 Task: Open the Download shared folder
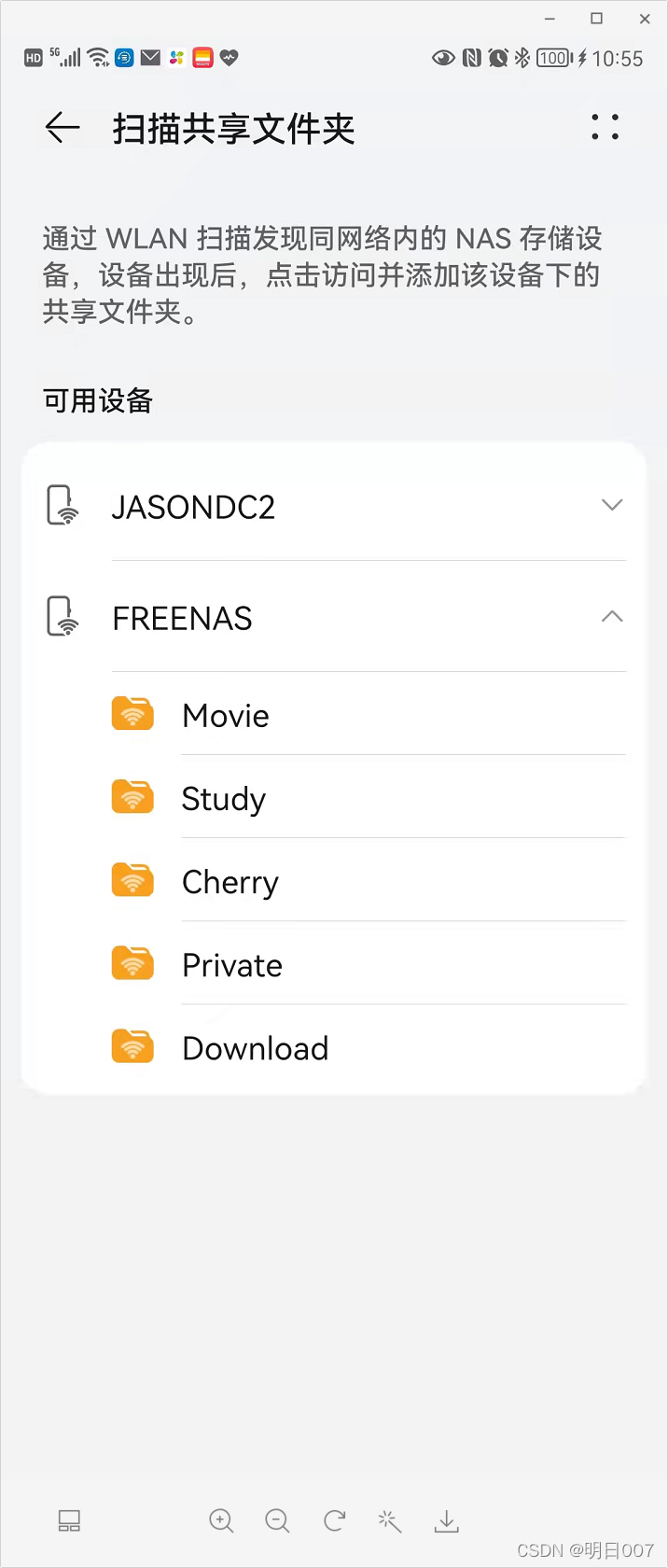[x=255, y=1048]
